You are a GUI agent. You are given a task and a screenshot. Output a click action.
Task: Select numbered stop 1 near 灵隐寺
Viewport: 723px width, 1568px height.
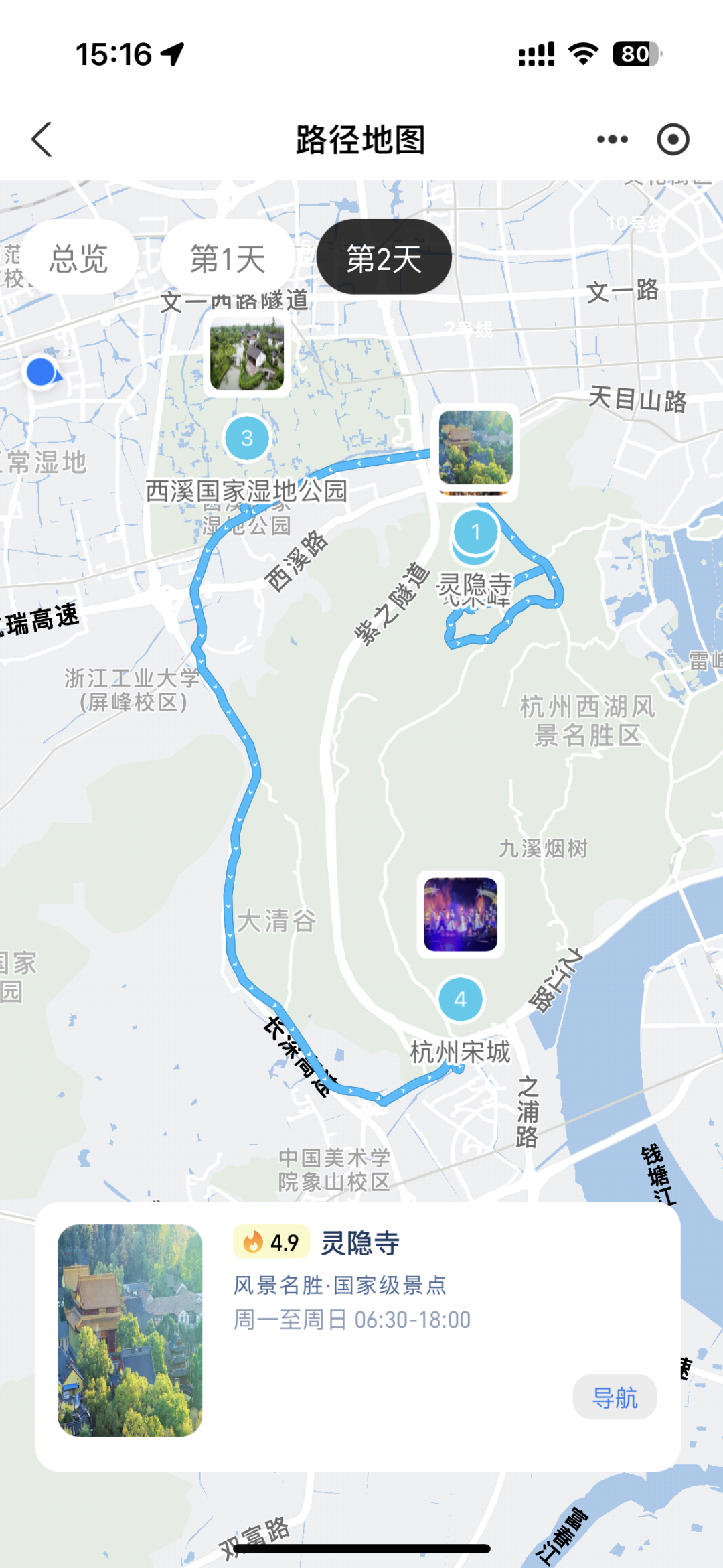coord(475,532)
